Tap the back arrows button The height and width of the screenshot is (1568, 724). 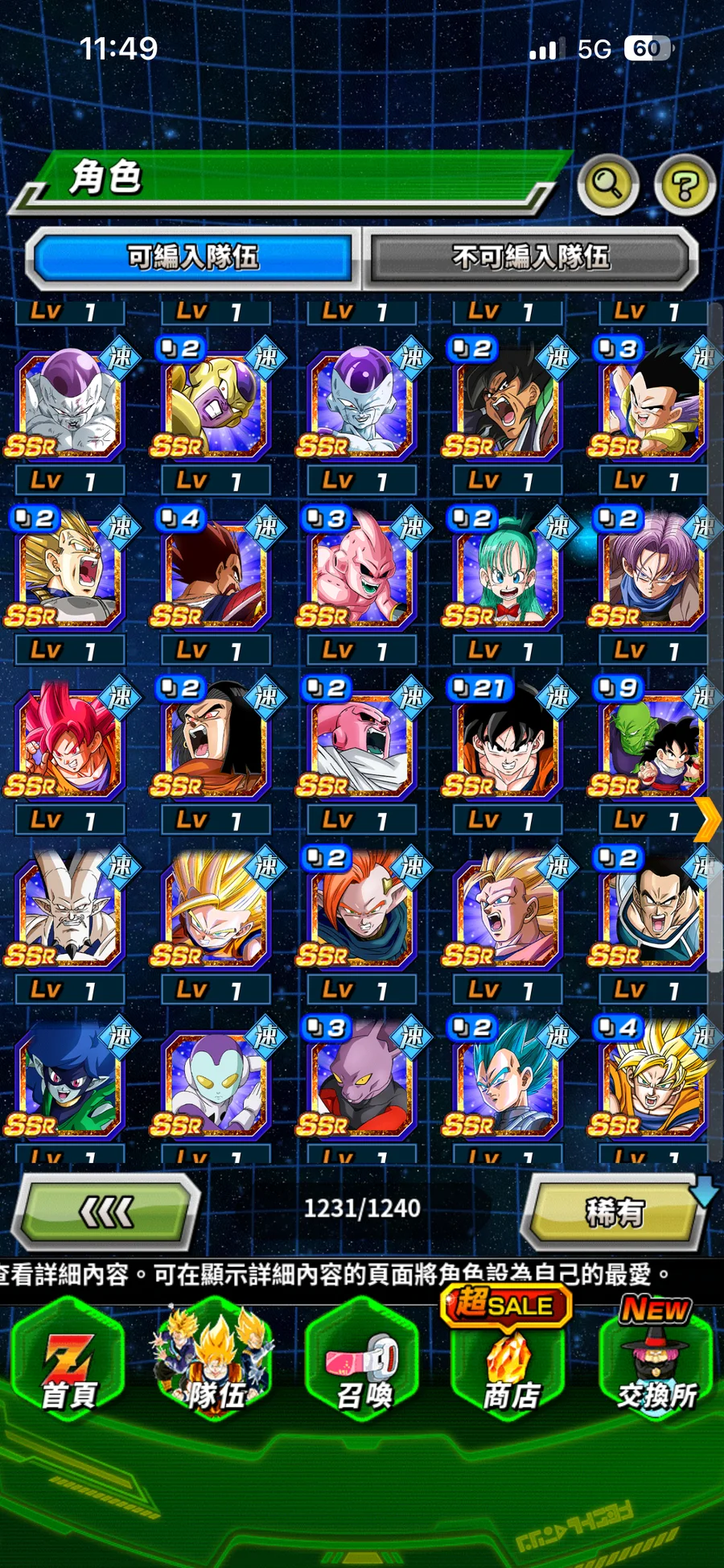click(107, 1211)
